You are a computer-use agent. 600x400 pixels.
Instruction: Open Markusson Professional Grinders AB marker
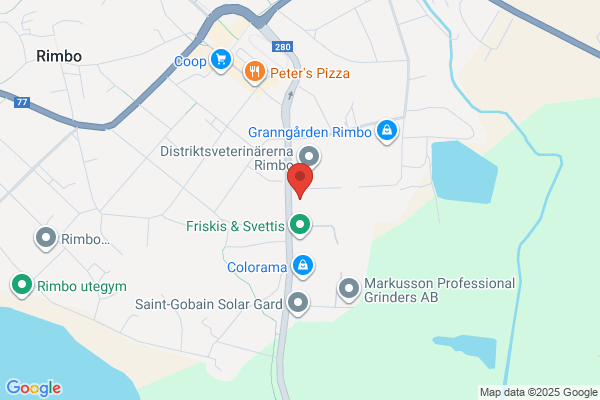tap(349, 289)
